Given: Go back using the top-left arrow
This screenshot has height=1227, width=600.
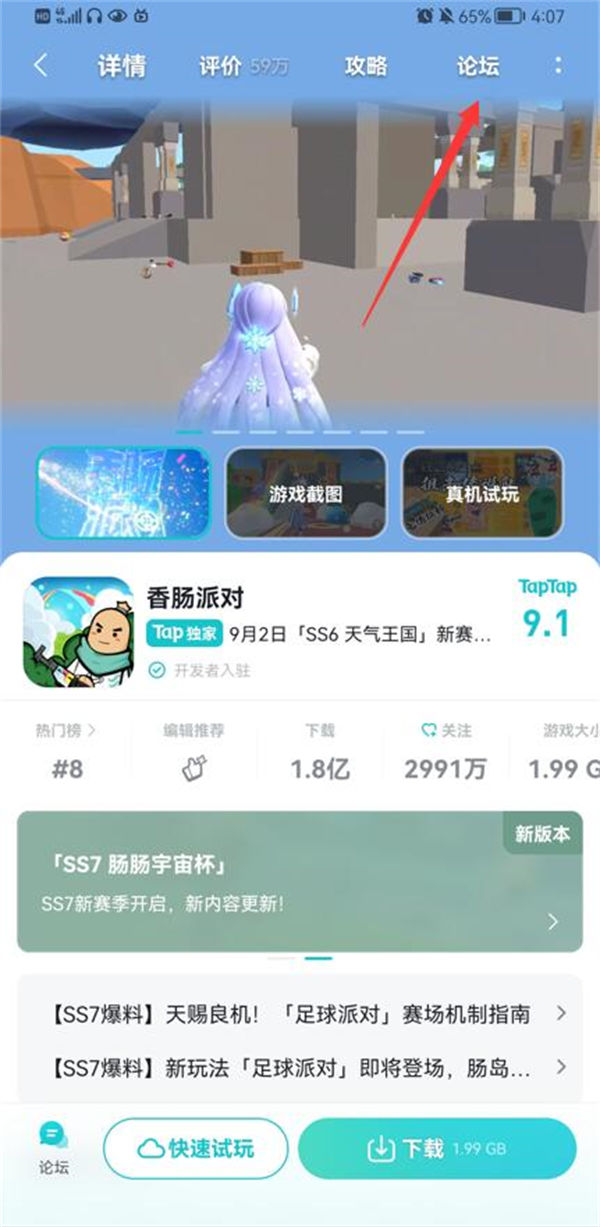Looking at the screenshot, I should coord(40,67).
